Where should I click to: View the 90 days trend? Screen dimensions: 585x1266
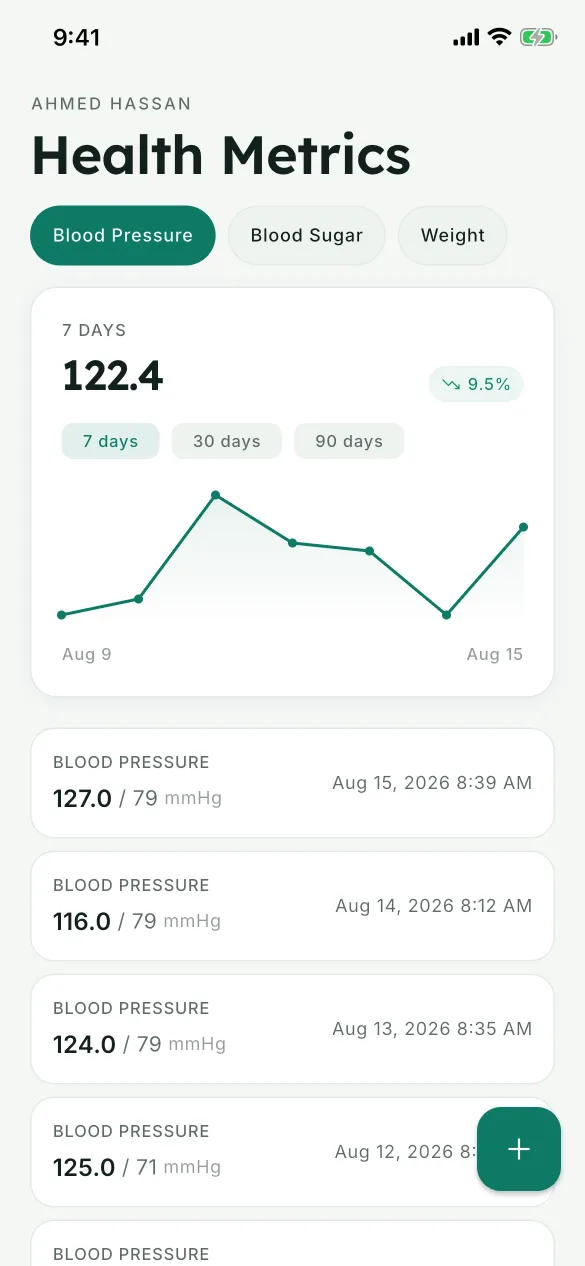(349, 441)
